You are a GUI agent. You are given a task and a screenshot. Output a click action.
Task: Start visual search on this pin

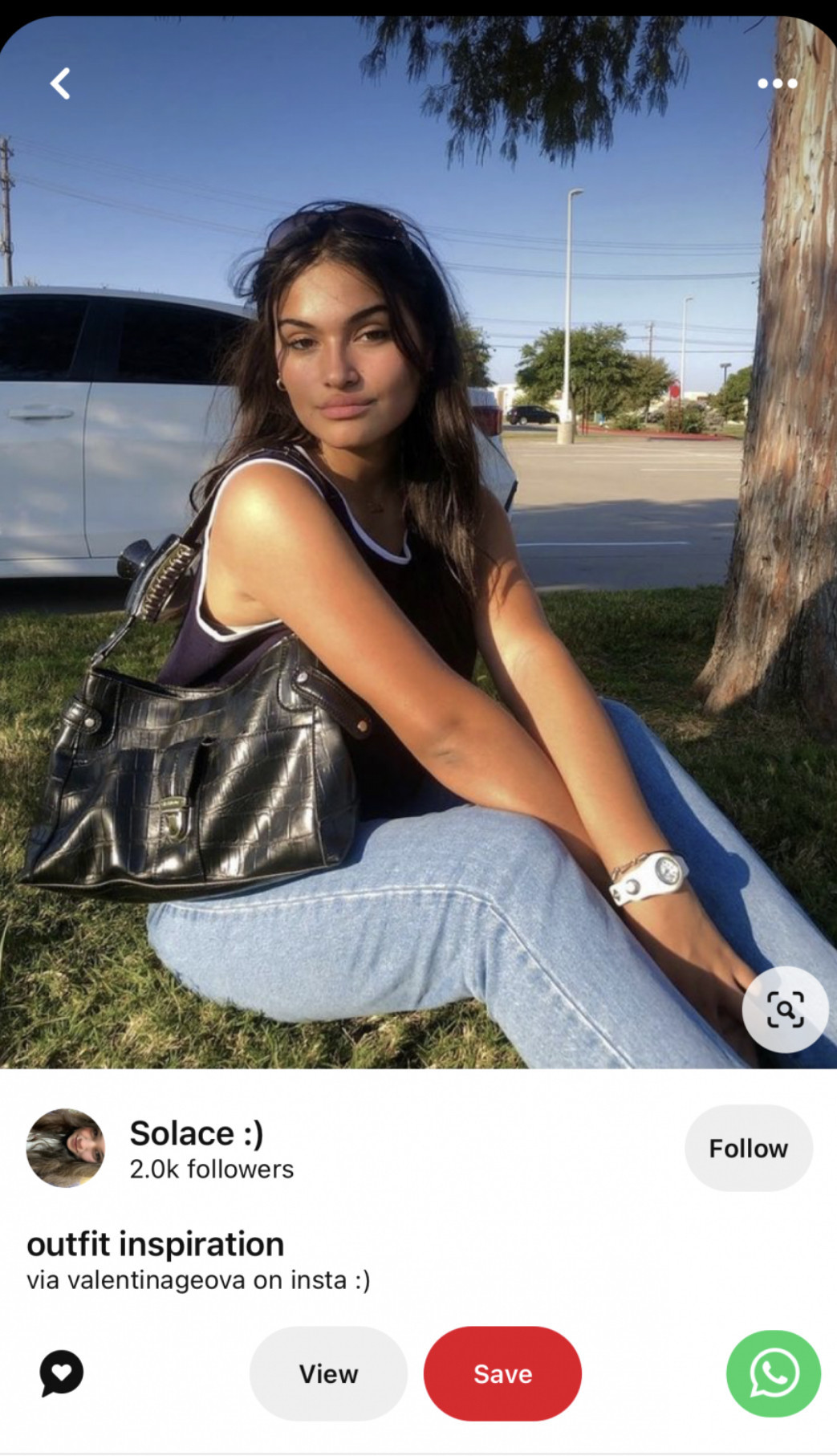(x=785, y=1009)
